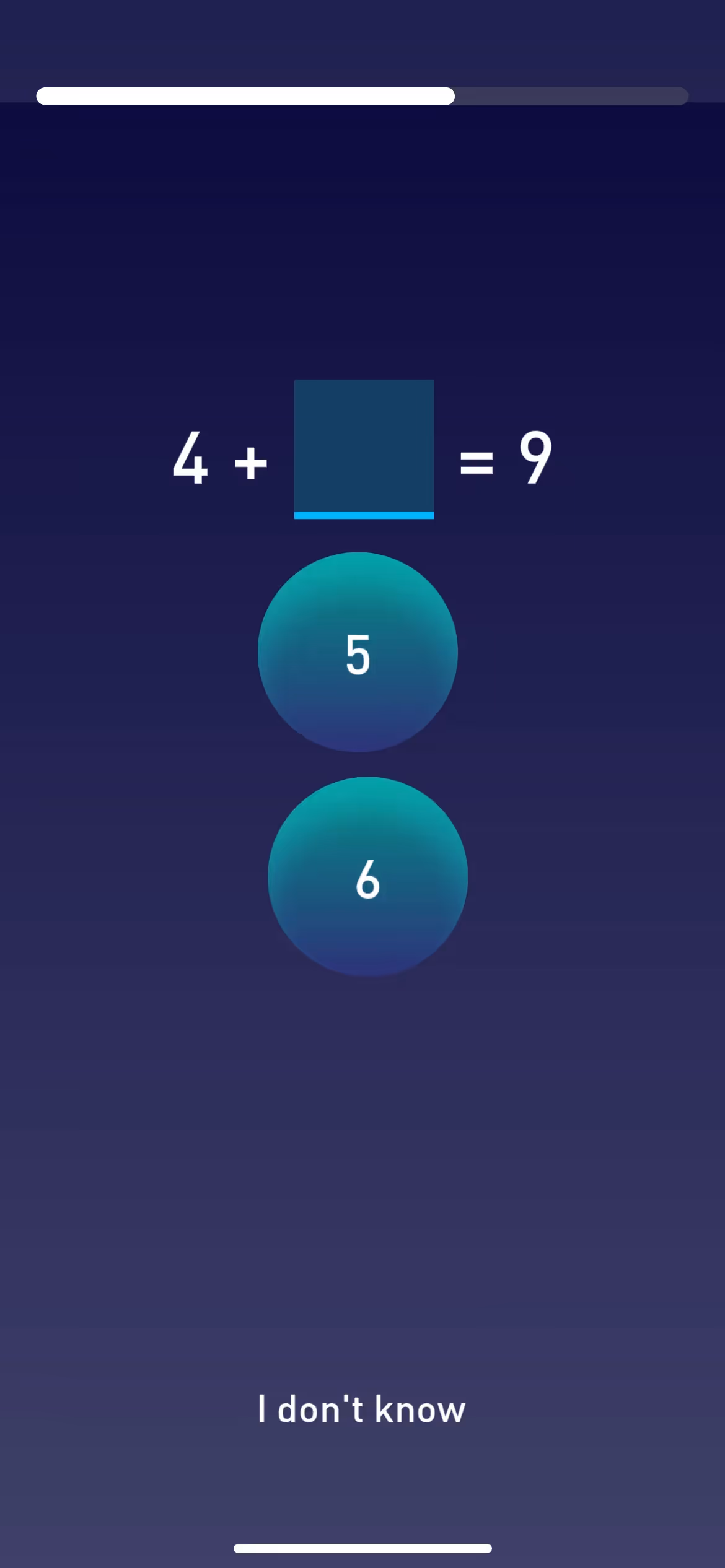The height and width of the screenshot is (1568, 725).
Task: Select answer bubble 5
Action: coord(358,653)
